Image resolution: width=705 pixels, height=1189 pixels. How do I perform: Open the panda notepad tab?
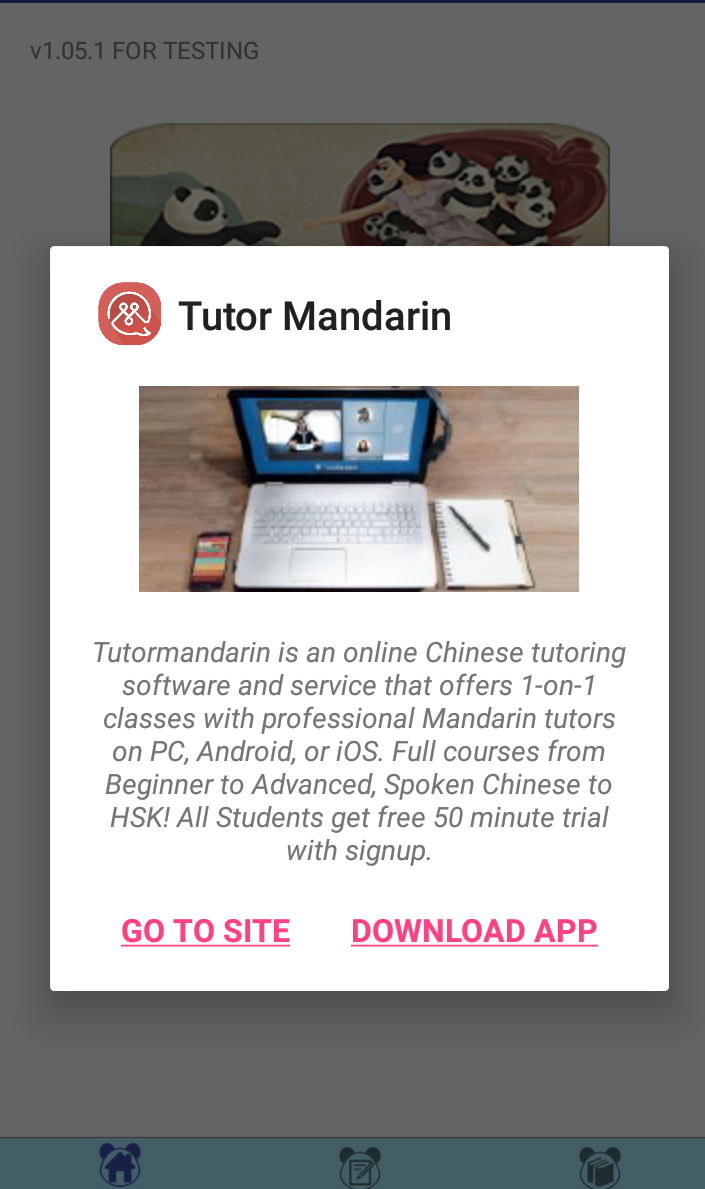[x=359, y=1168]
